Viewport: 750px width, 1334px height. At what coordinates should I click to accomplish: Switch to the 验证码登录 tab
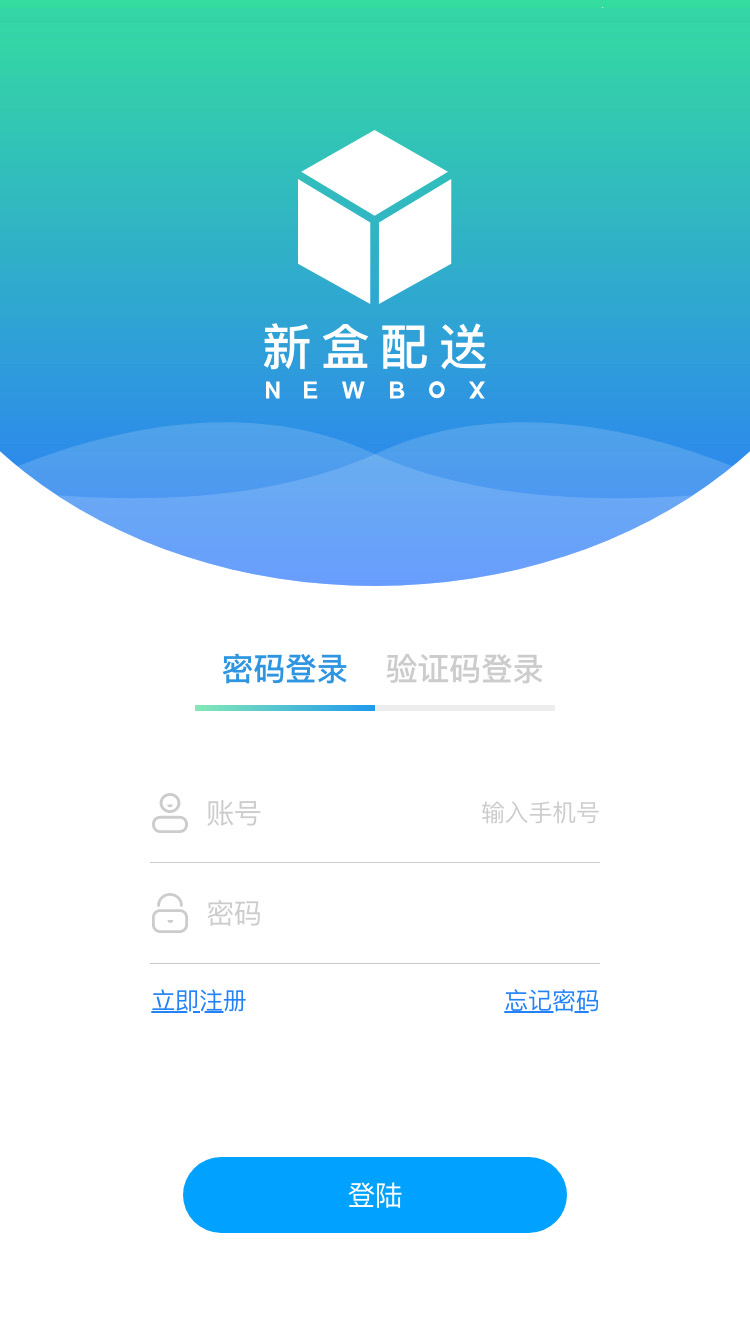463,671
